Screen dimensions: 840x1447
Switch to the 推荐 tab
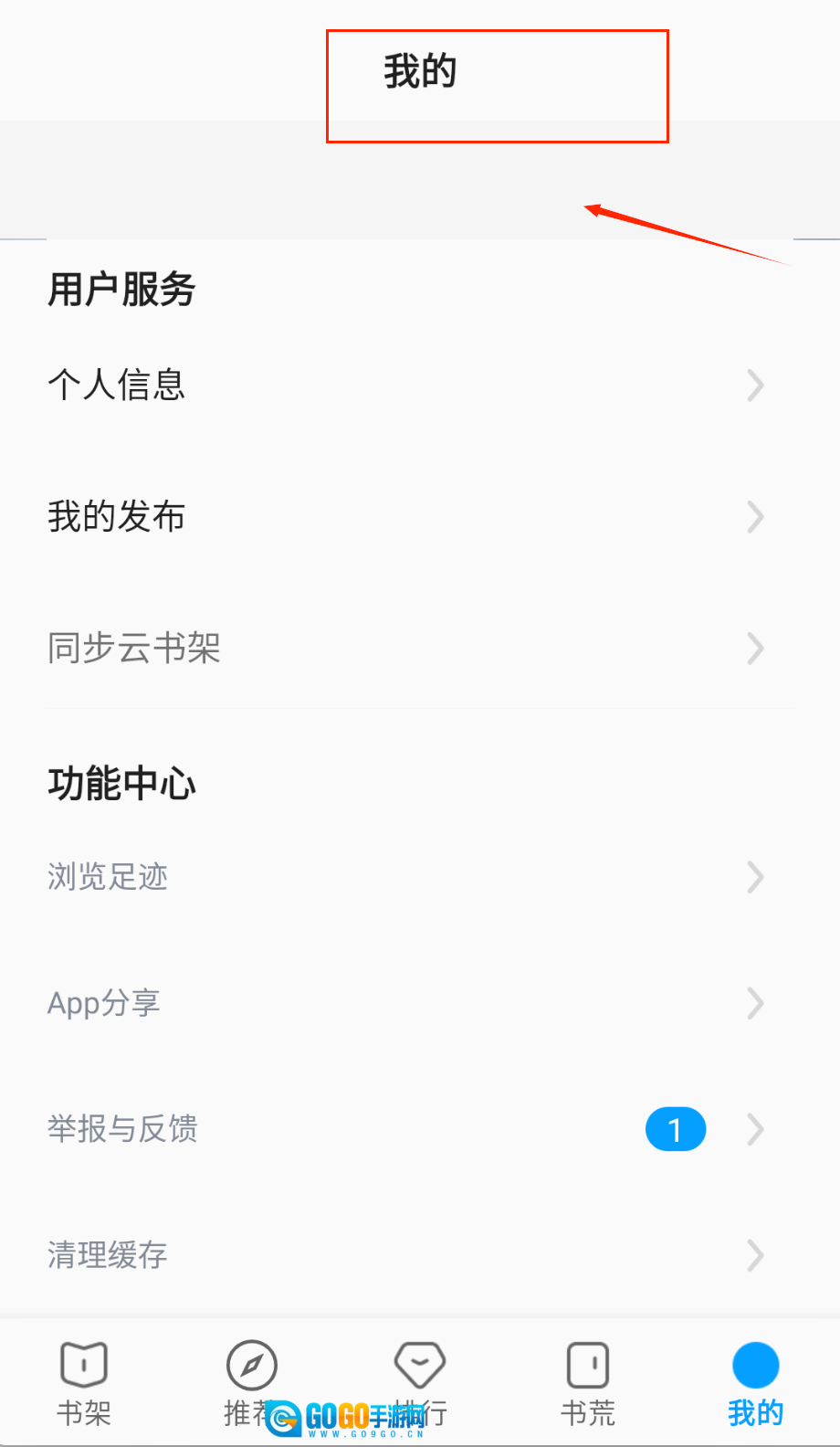251,1381
